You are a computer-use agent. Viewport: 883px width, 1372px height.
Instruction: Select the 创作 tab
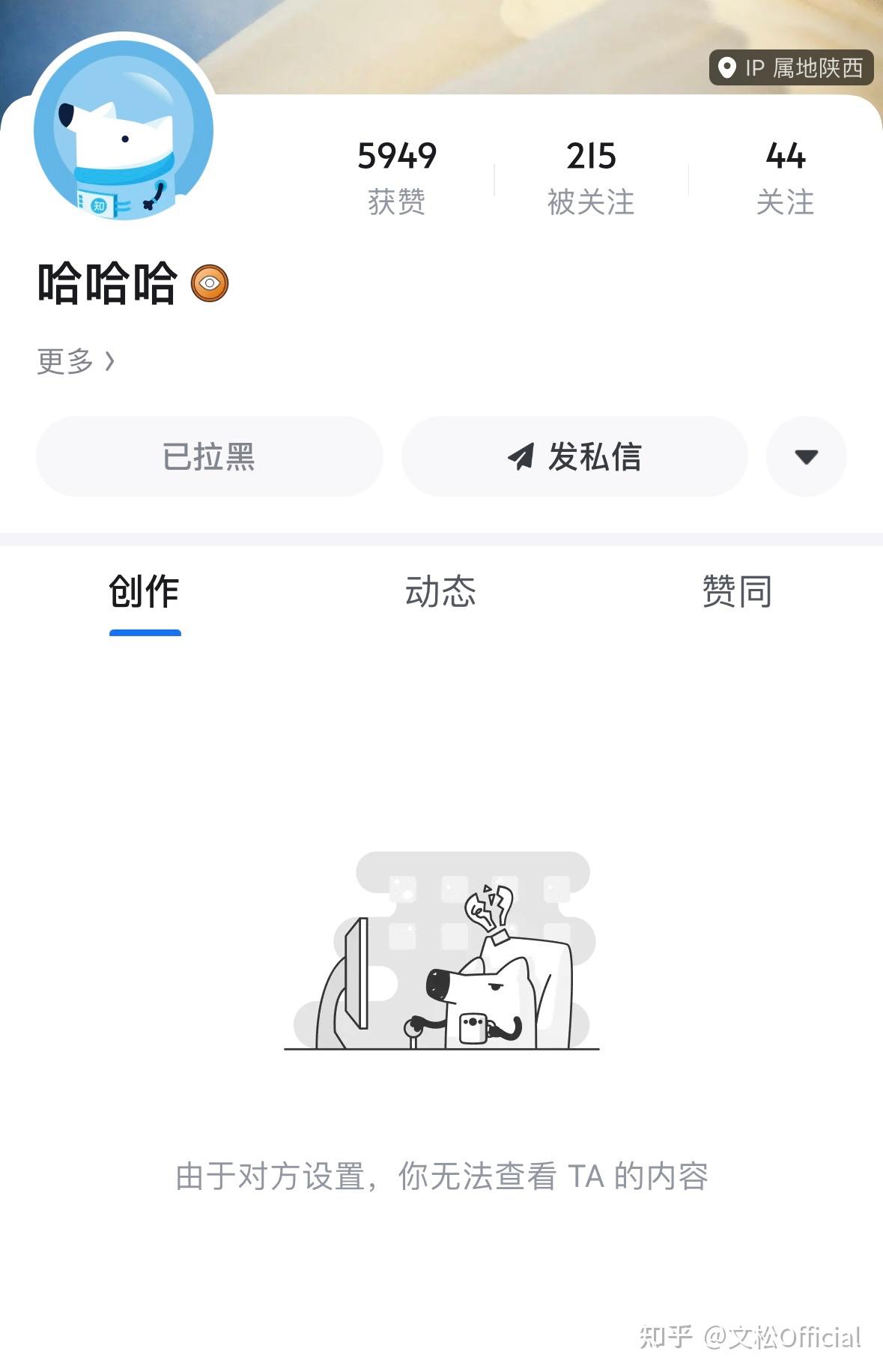[145, 591]
